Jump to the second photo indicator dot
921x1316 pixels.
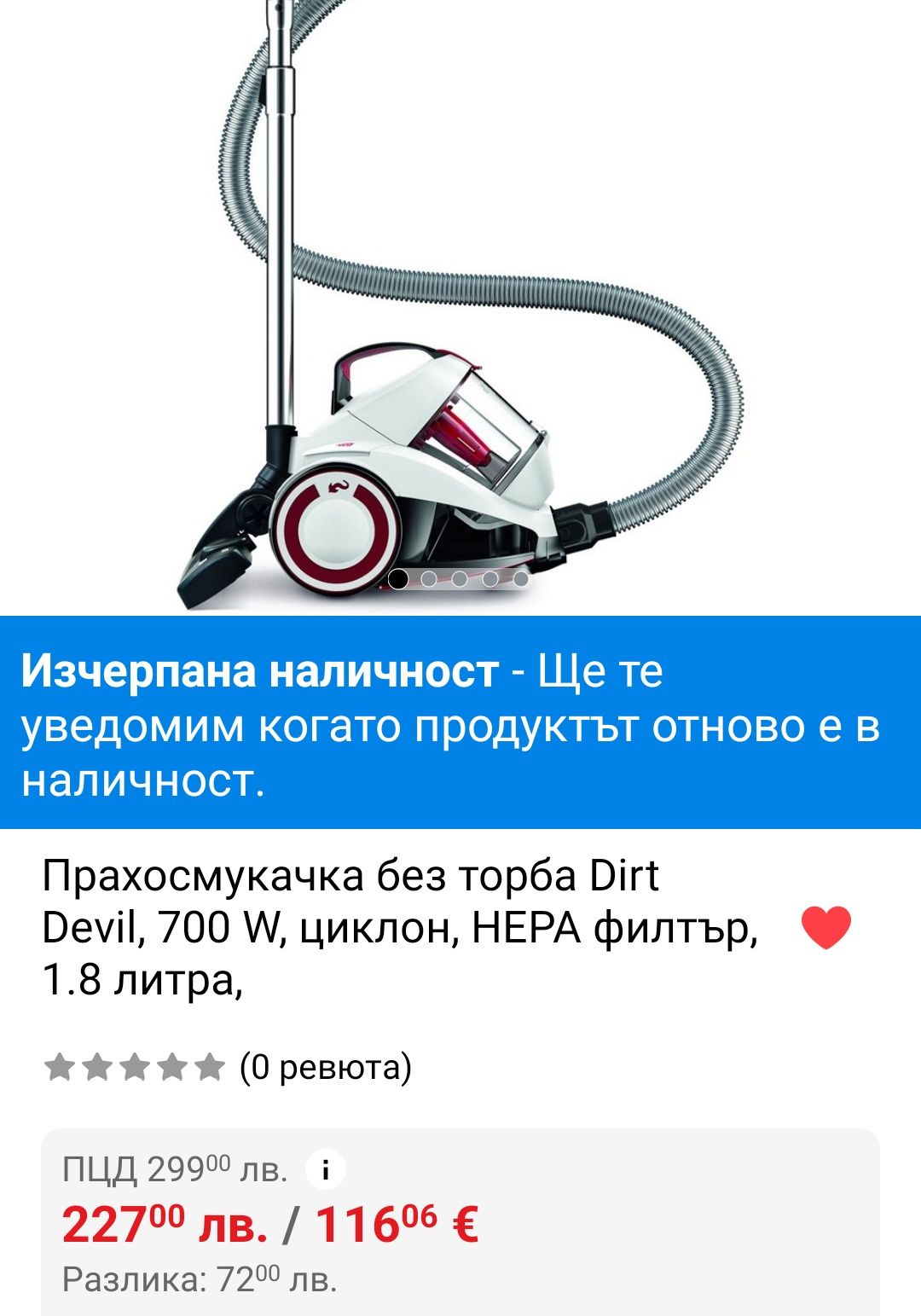pos(429,580)
